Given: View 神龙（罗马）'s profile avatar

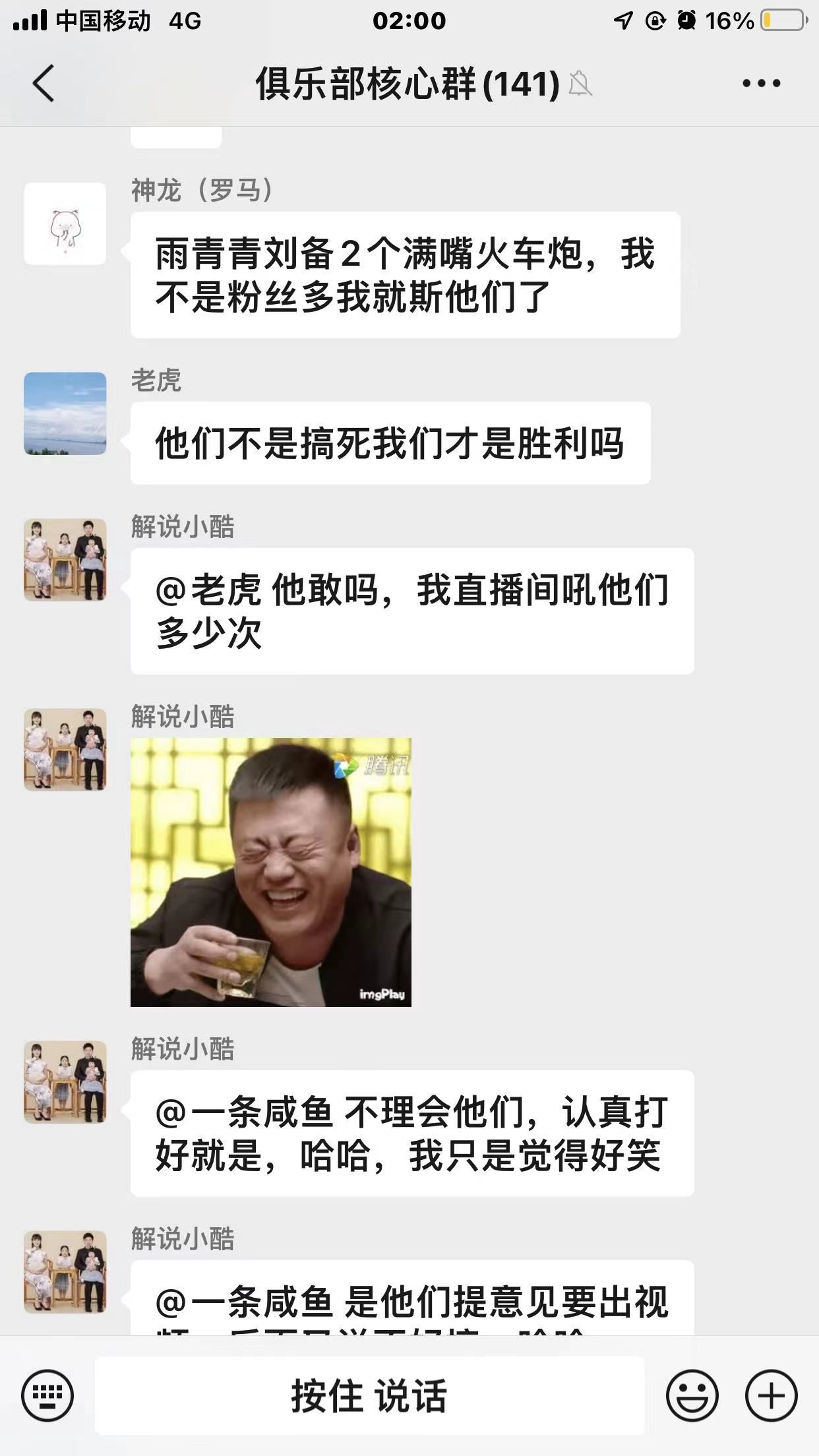Looking at the screenshot, I should click(65, 224).
